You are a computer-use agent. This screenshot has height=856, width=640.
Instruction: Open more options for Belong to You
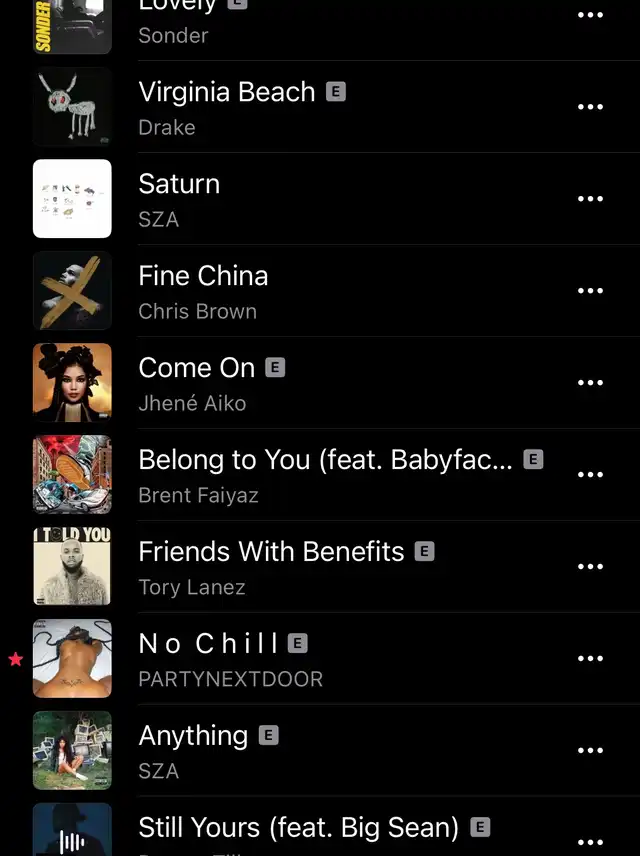point(590,475)
